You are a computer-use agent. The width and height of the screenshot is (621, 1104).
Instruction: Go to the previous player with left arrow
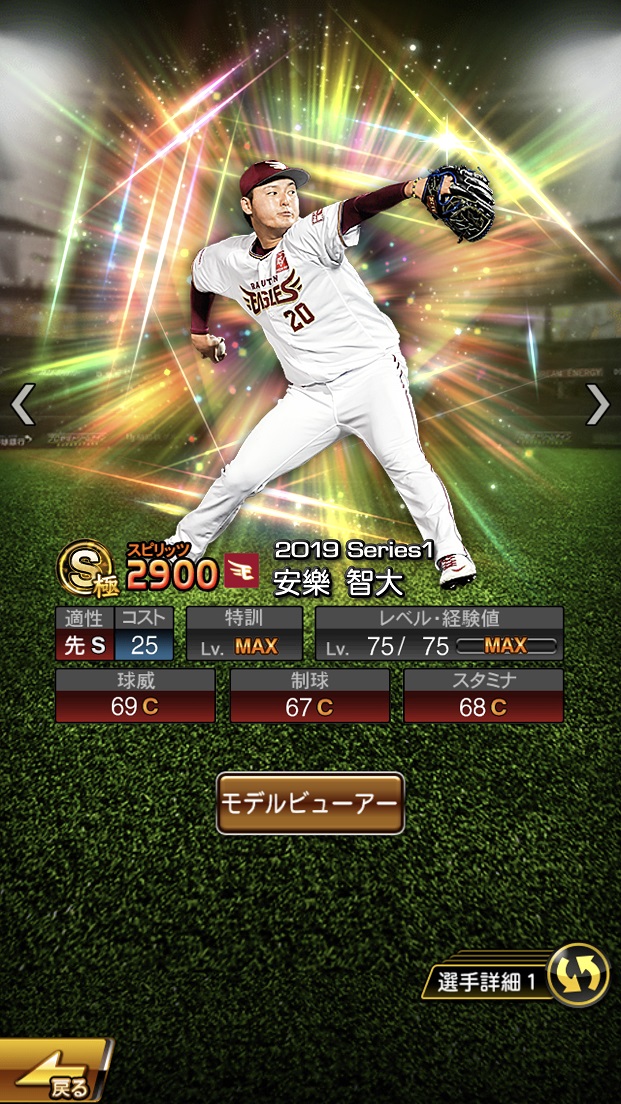click(22, 405)
